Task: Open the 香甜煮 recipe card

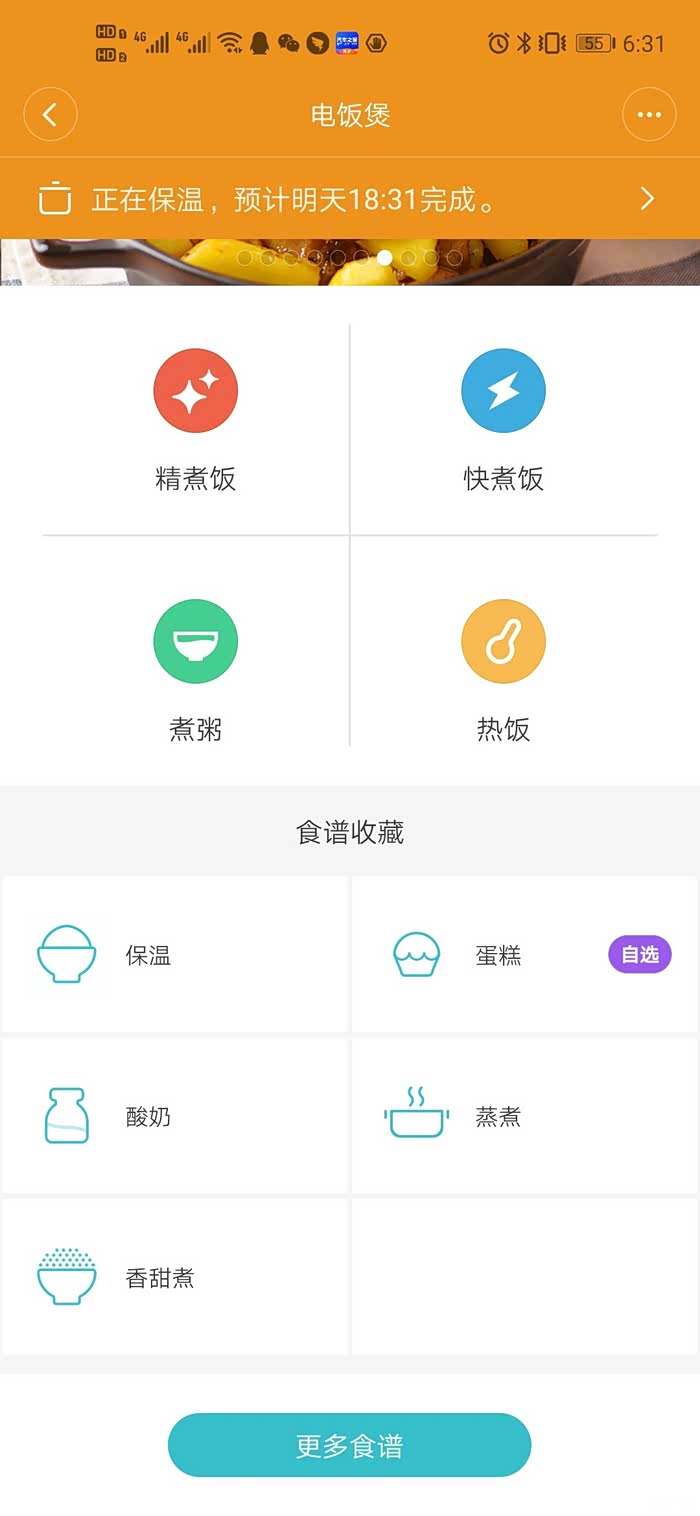Action: (x=175, y=1277)
